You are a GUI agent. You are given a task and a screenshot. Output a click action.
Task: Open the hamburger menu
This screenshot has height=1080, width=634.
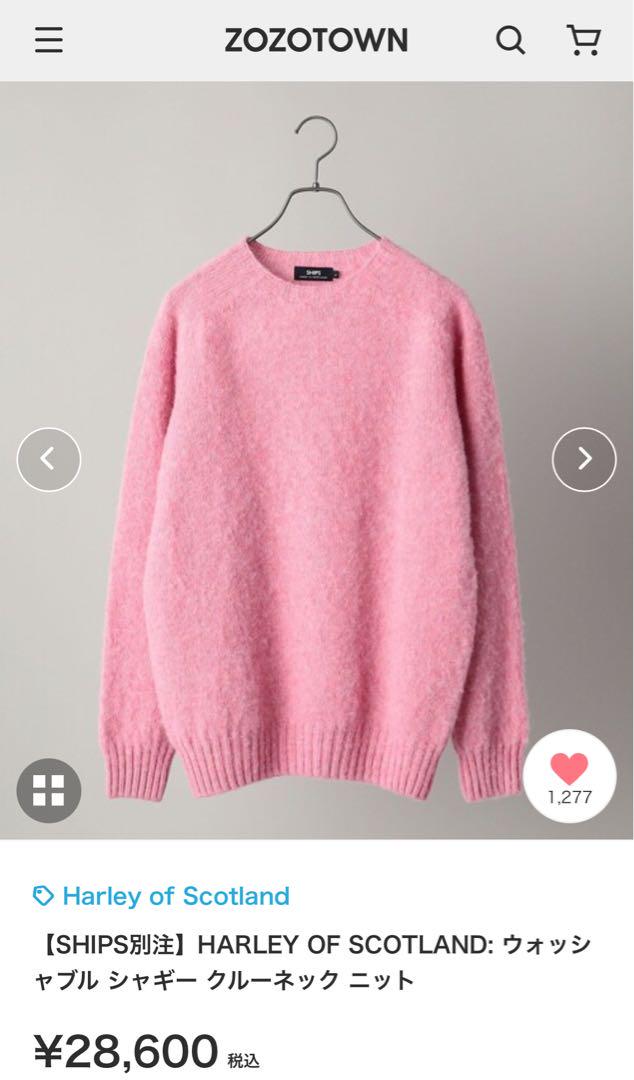48,40
